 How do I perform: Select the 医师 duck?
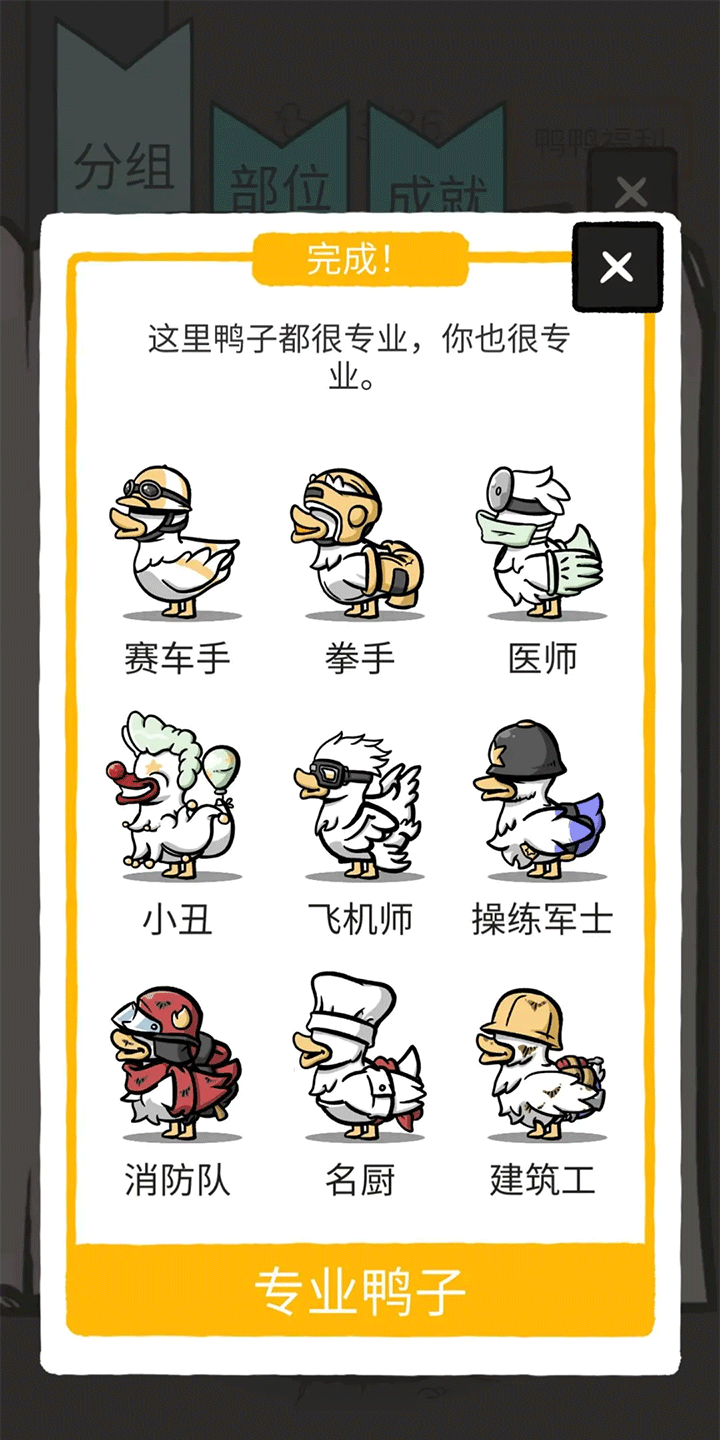tap(541, 545)
